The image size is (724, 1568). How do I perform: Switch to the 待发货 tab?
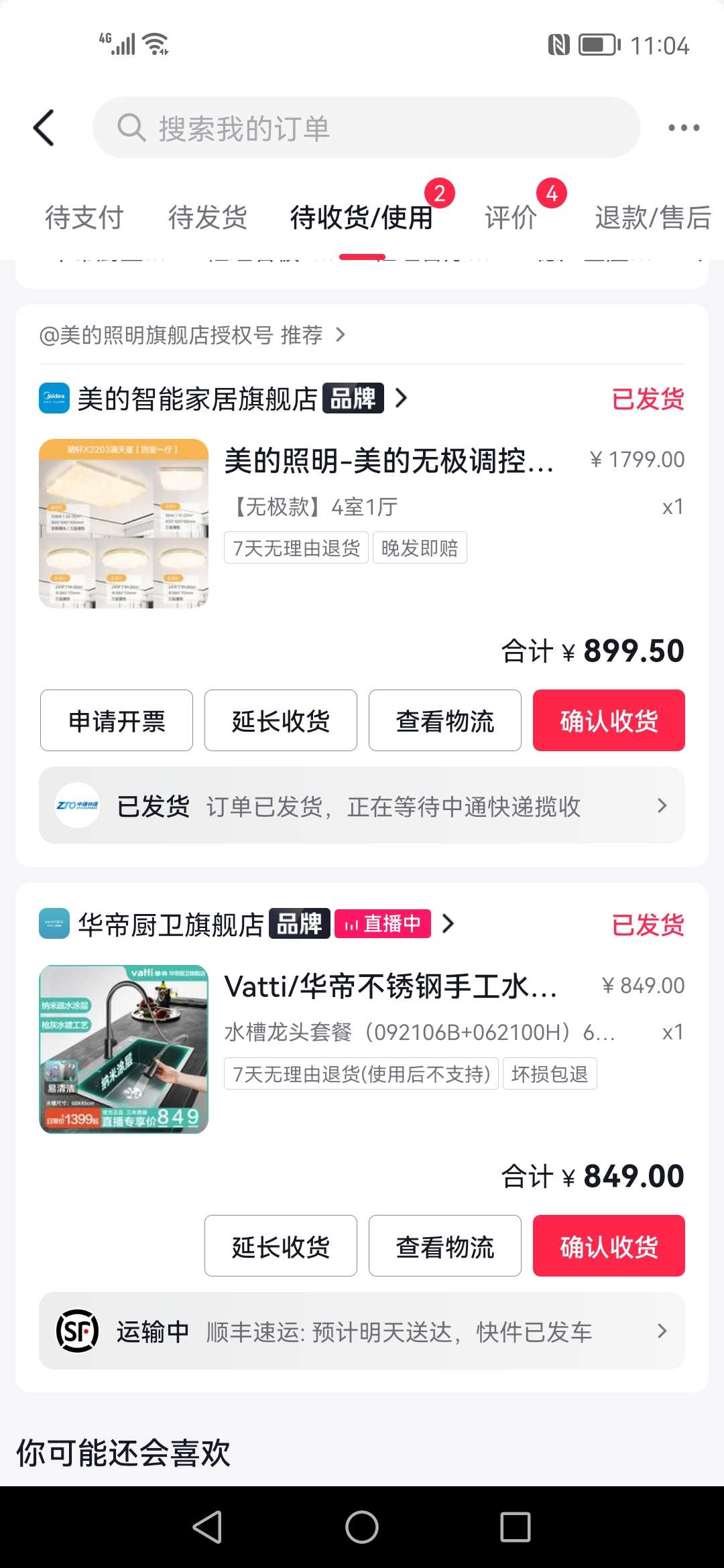point(208,218)
